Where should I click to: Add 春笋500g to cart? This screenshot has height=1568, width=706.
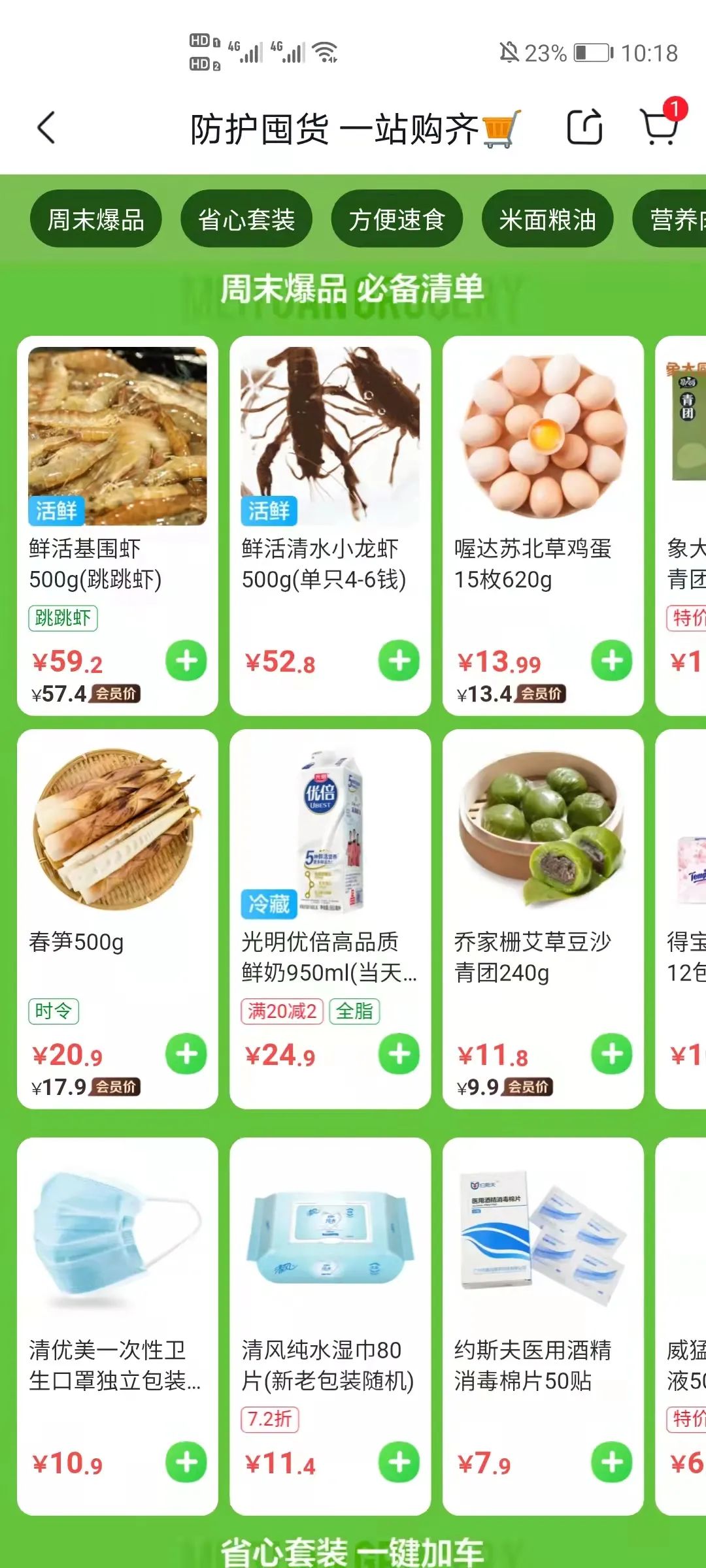186,1054
